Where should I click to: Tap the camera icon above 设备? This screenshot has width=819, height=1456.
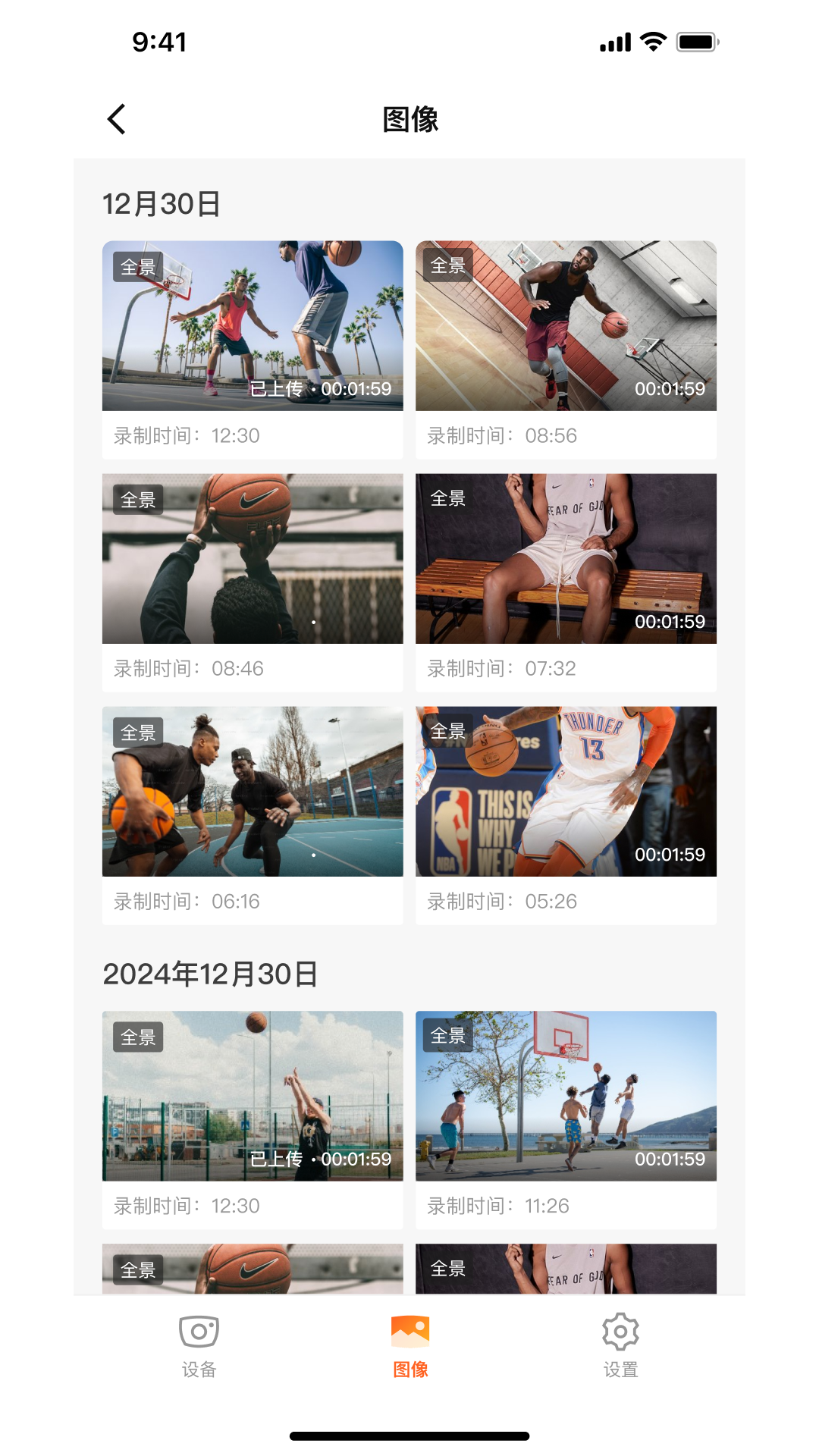(x=199, y=1331)
